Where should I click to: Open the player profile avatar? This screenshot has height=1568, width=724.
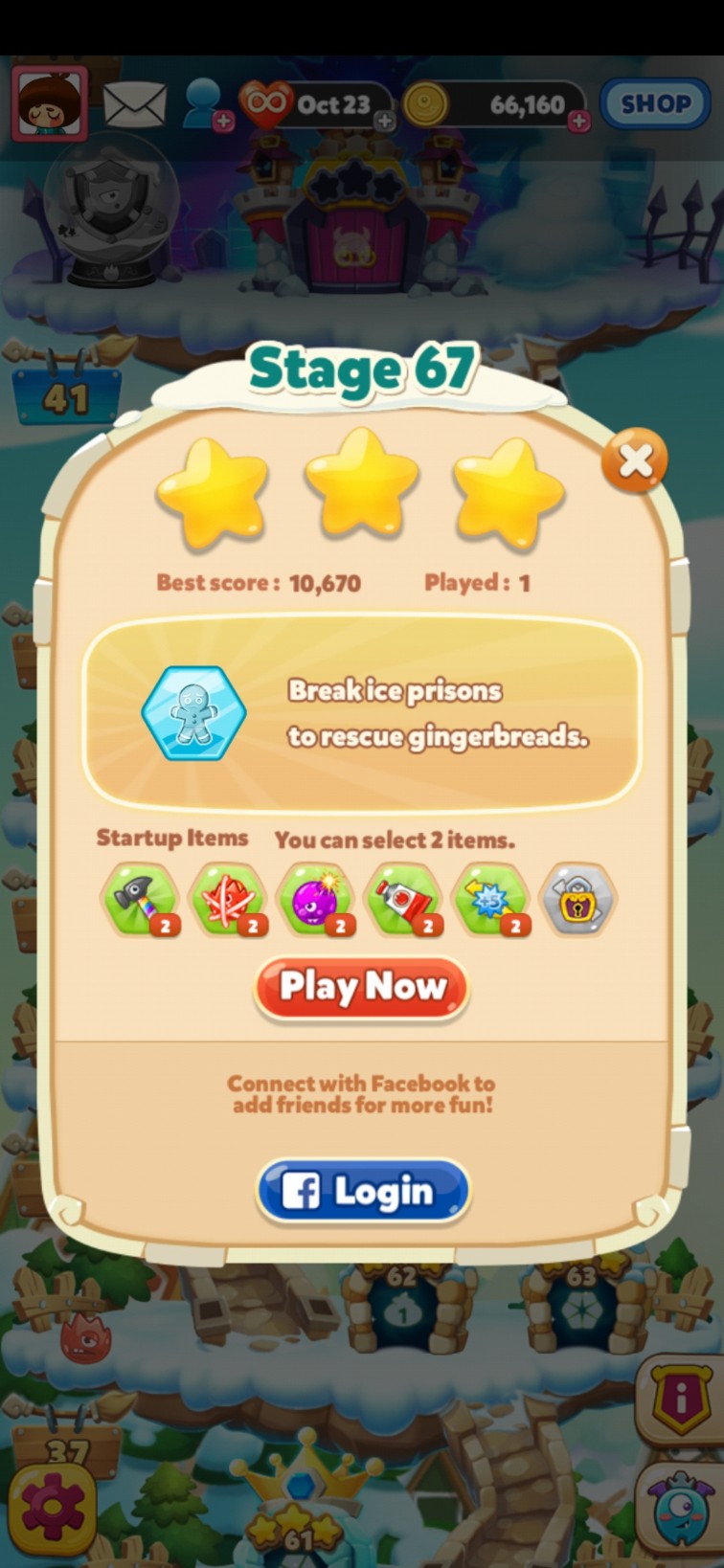pos(50,101)
